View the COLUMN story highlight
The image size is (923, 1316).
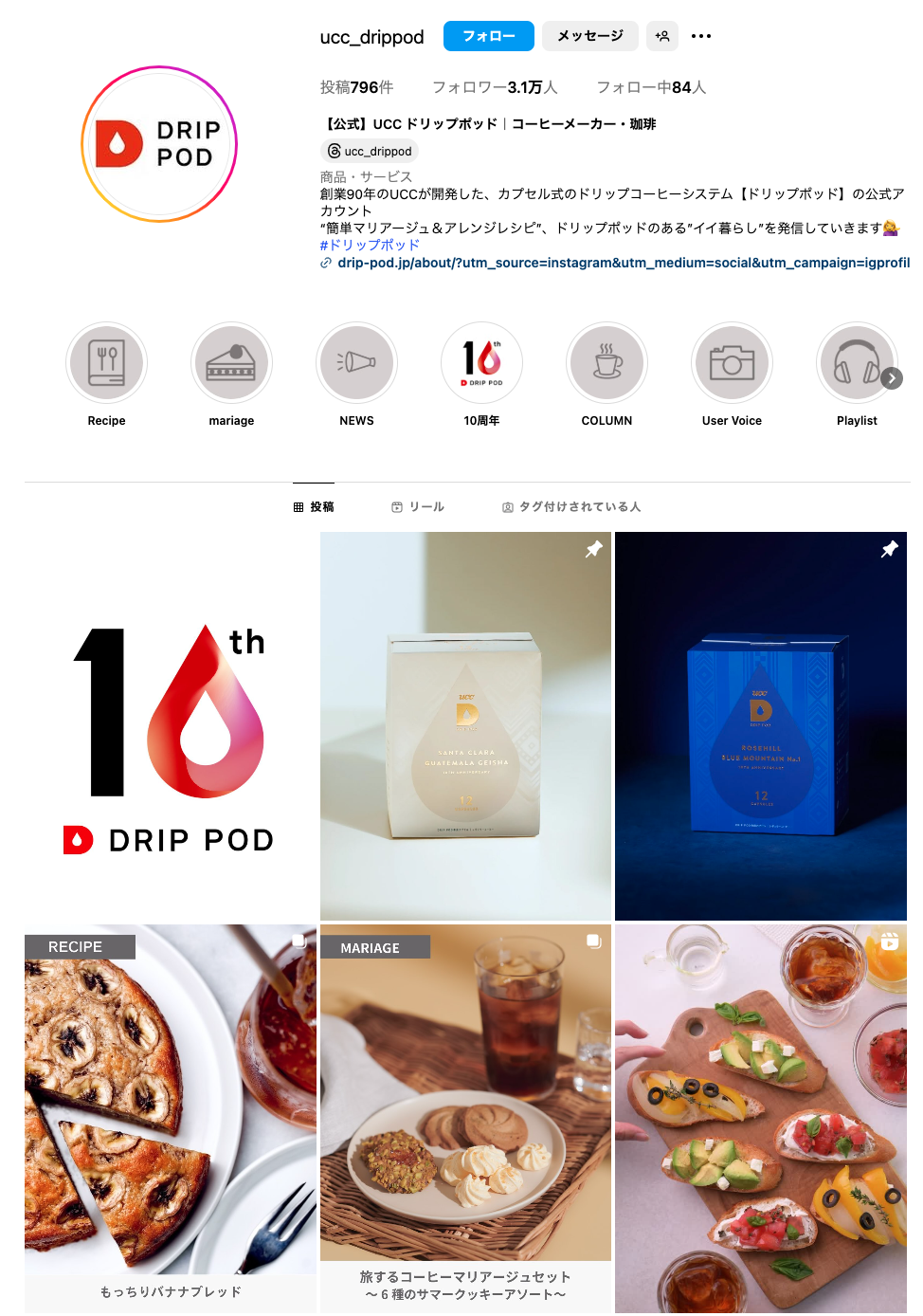click(606, 363)
